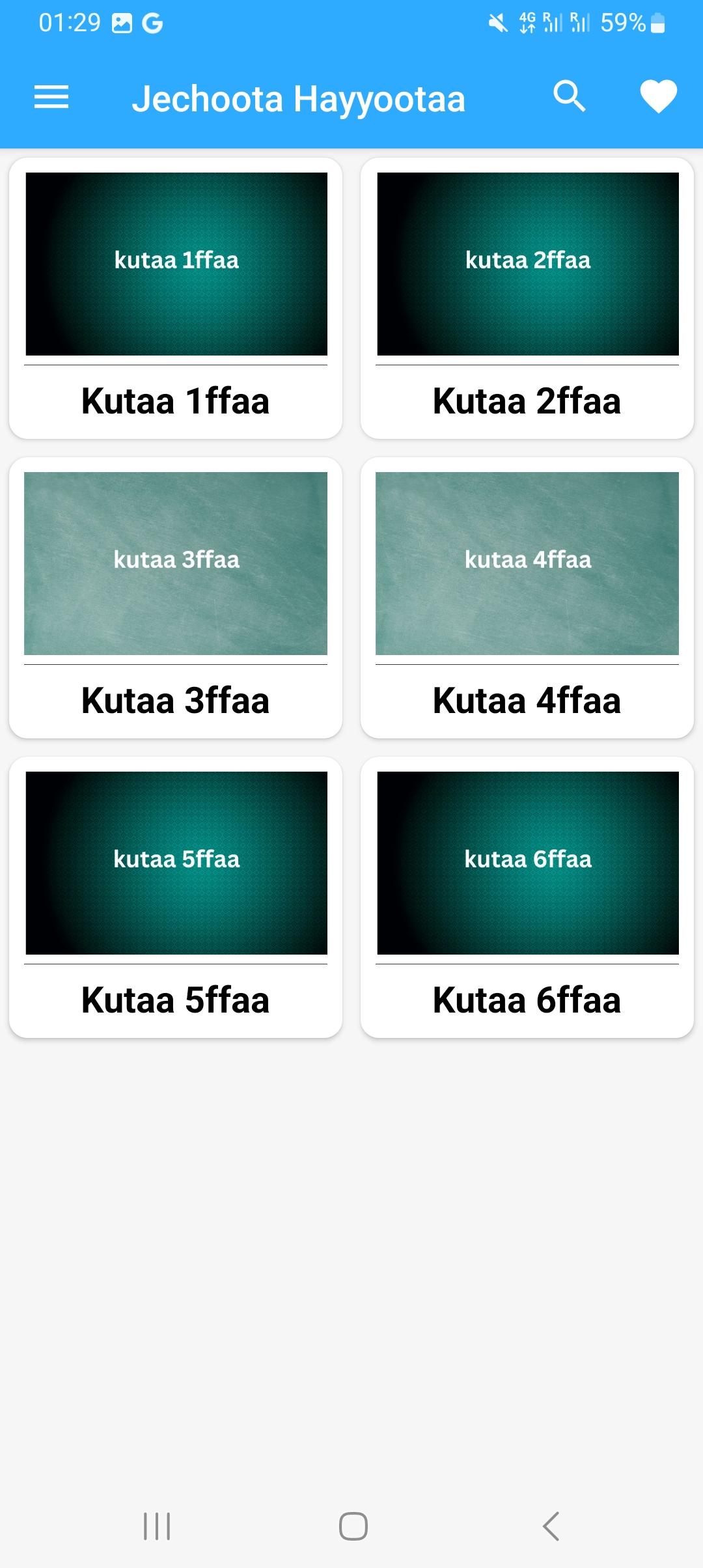
Task: Open the hamburger navigation drawer
Action: point(51,98)
